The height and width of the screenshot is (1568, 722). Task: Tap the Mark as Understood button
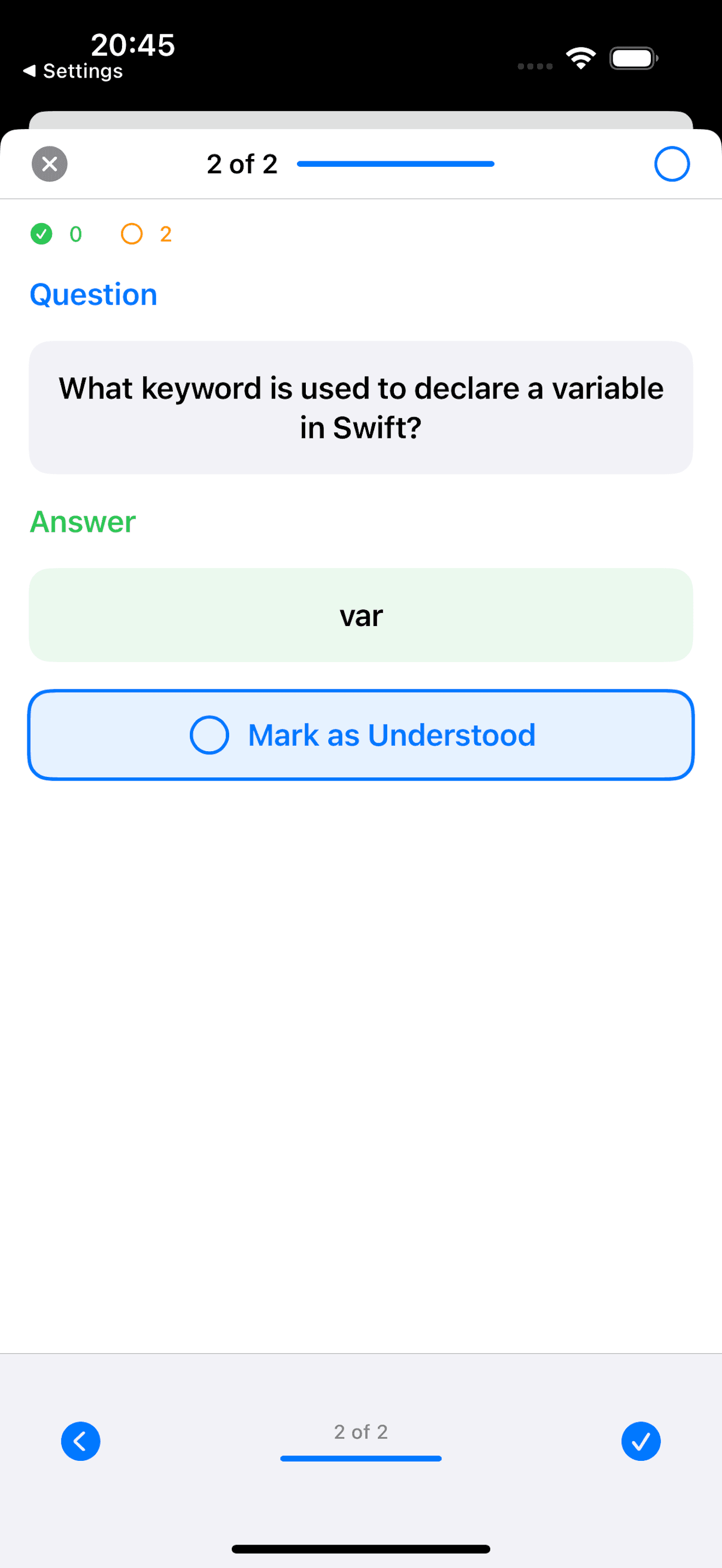pos(361,735)
